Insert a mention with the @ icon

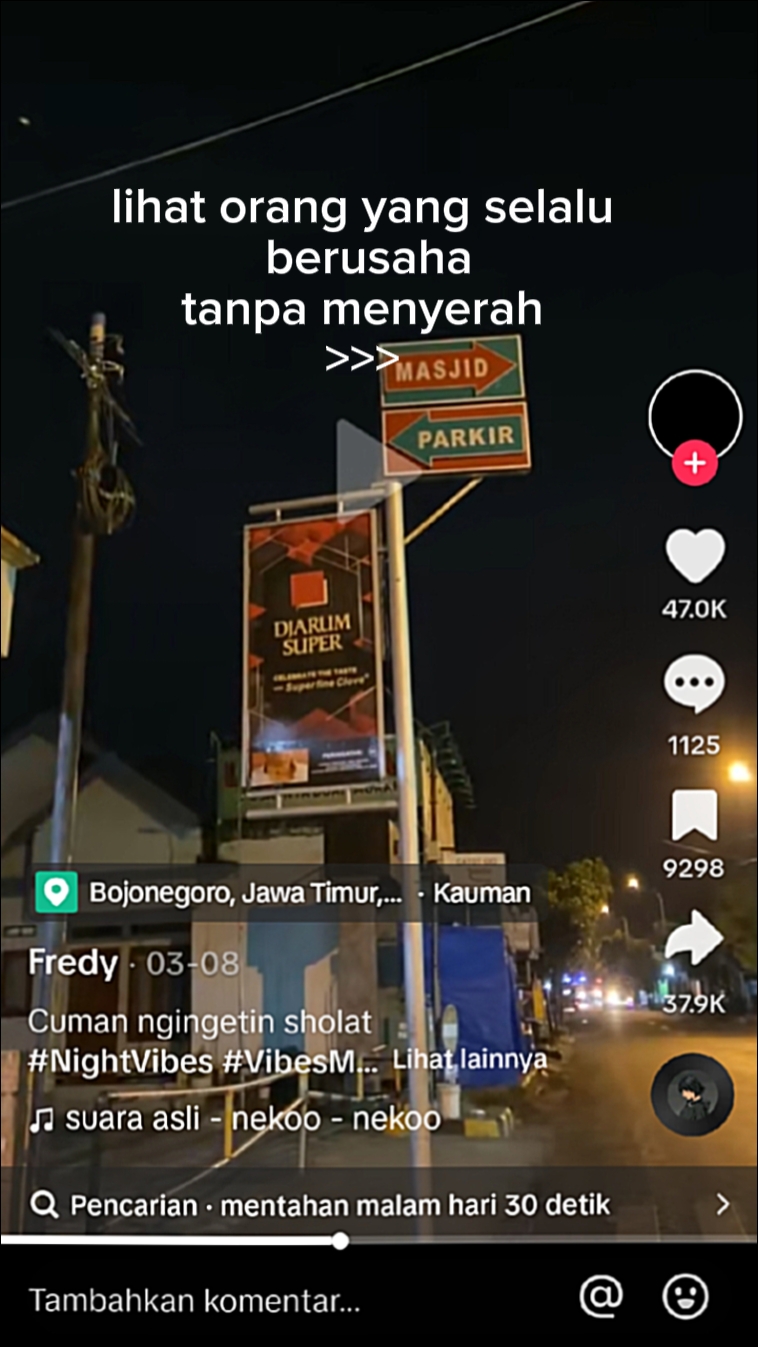coord(601,1297)
